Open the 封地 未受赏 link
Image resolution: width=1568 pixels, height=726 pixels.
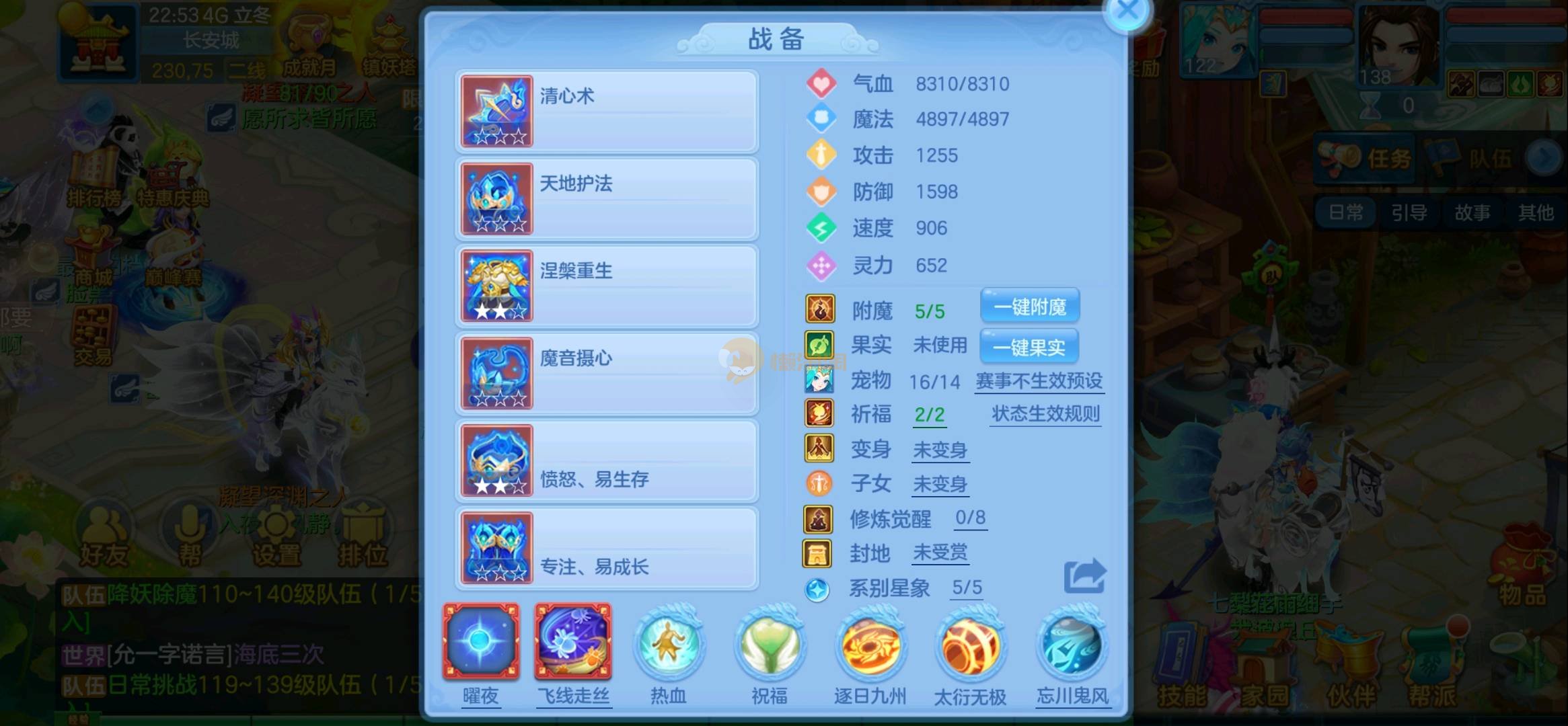point(940,553)
